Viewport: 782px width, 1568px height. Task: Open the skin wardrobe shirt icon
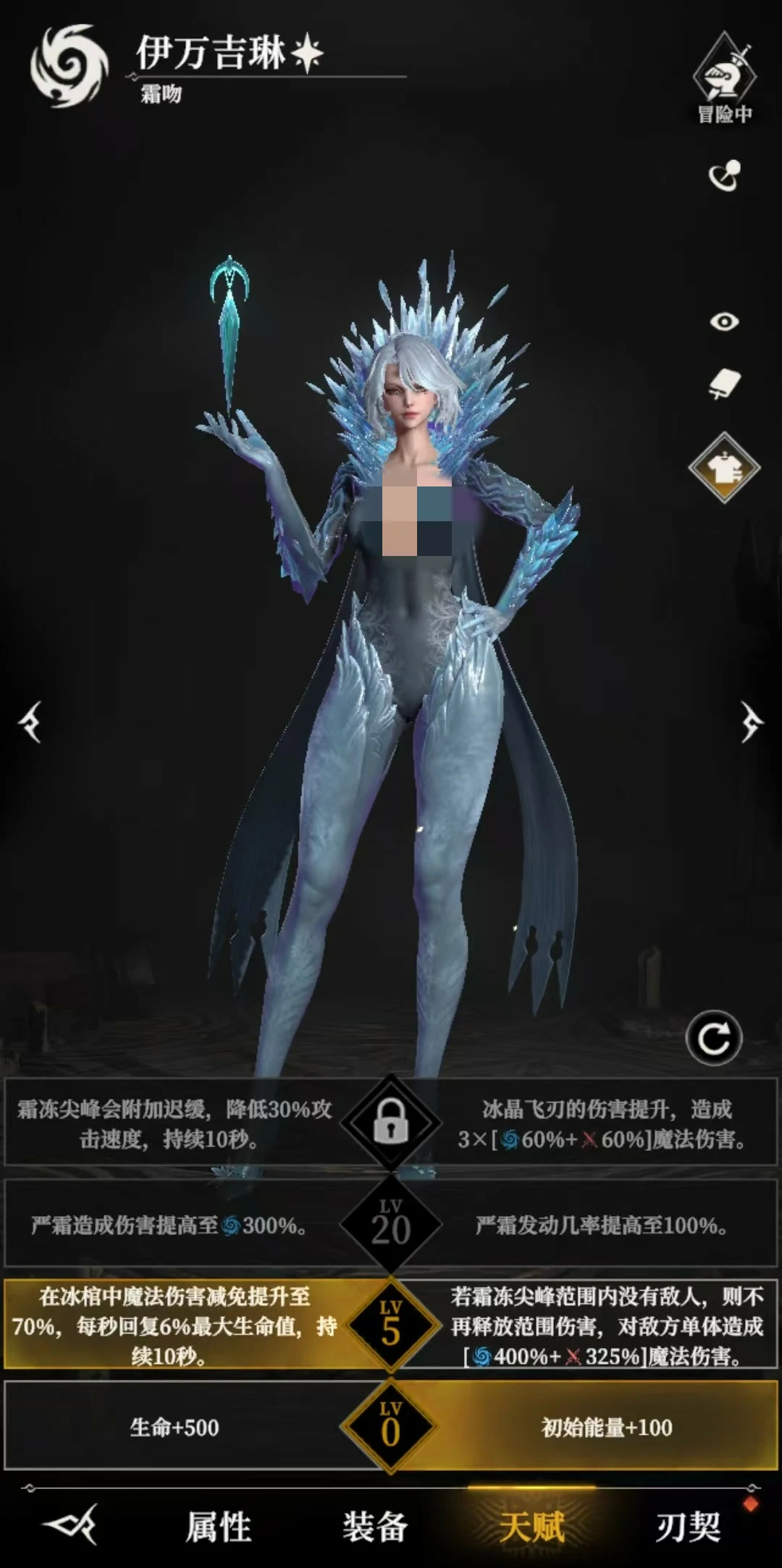723,468
